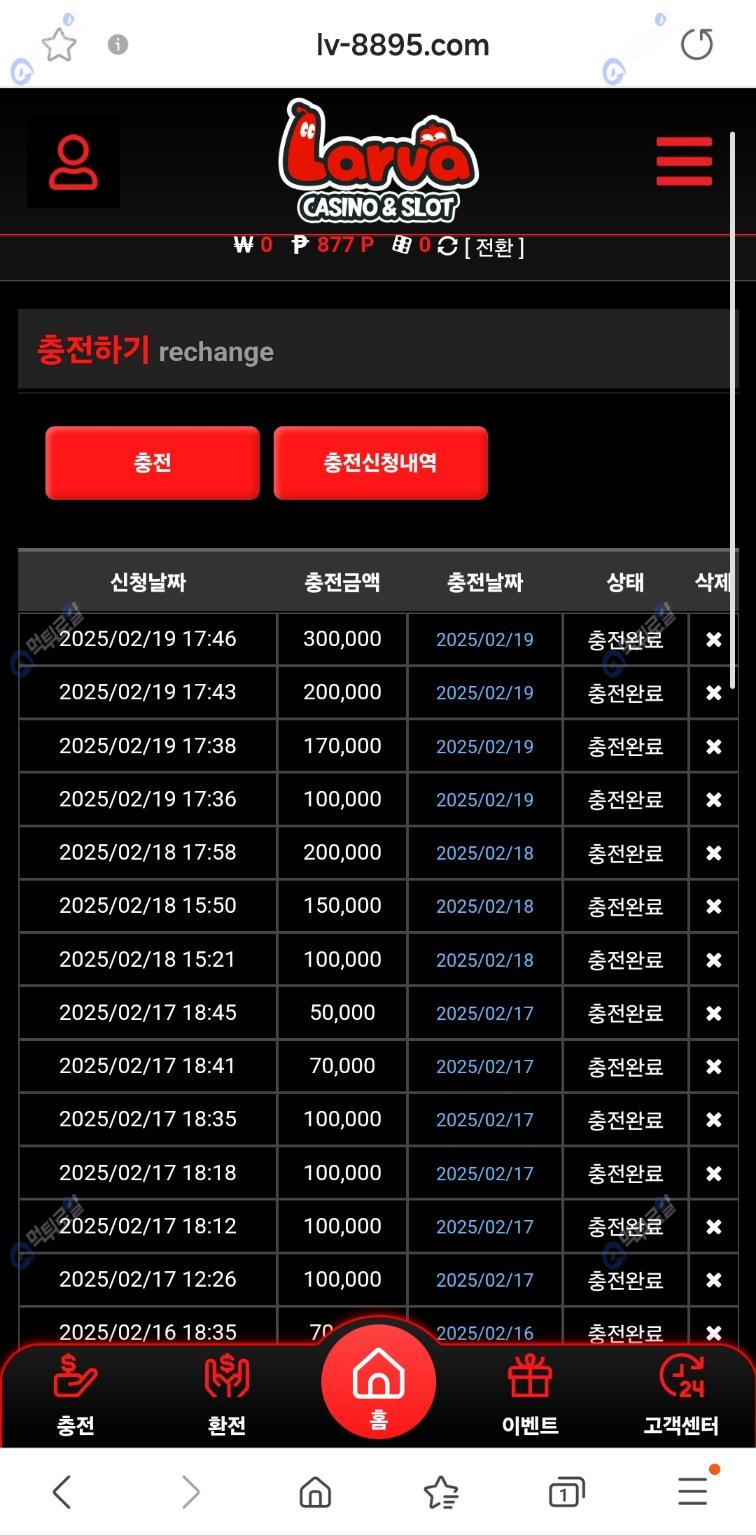Open the site info icon
The image size is (756, 1536).
coord(118,45)
